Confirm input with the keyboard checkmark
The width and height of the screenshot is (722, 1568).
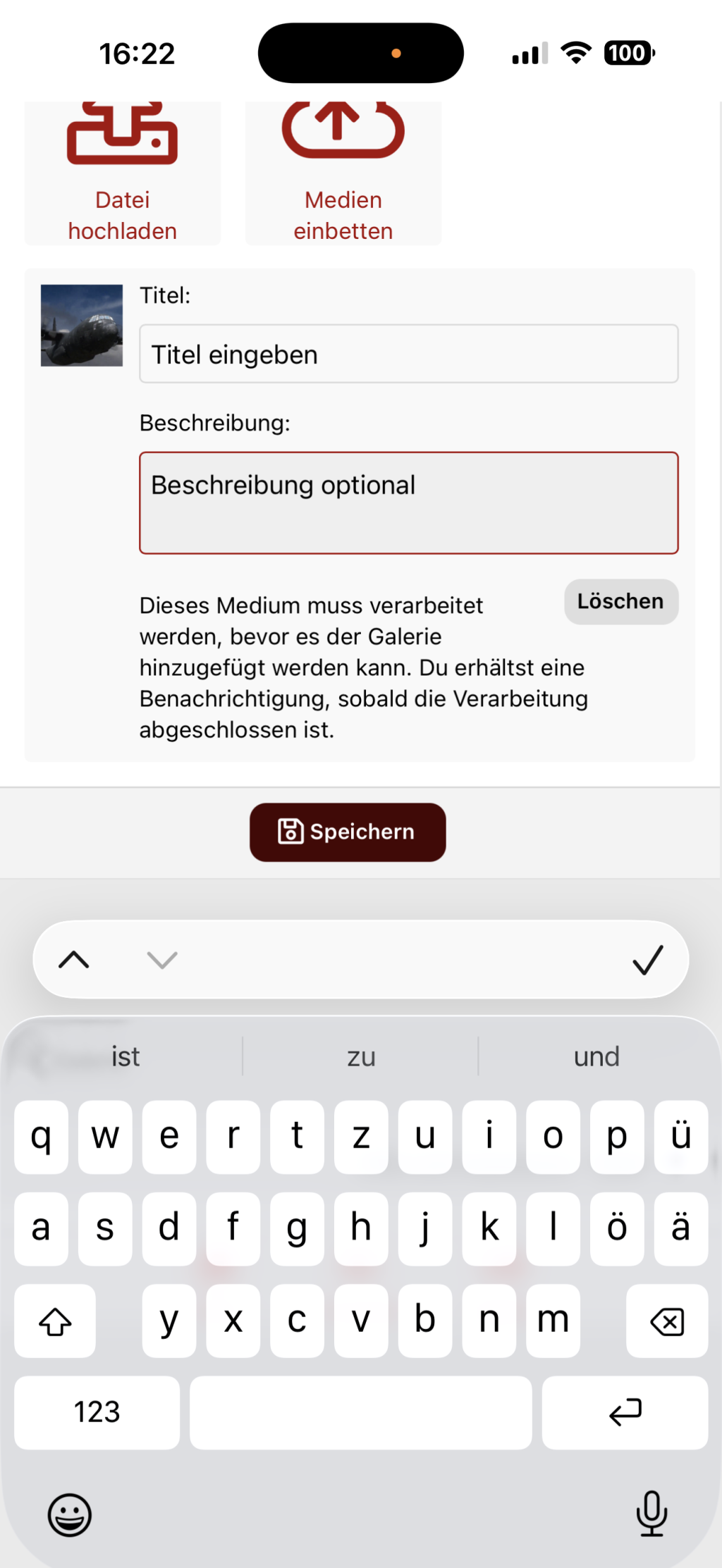[x=647, y=960]
